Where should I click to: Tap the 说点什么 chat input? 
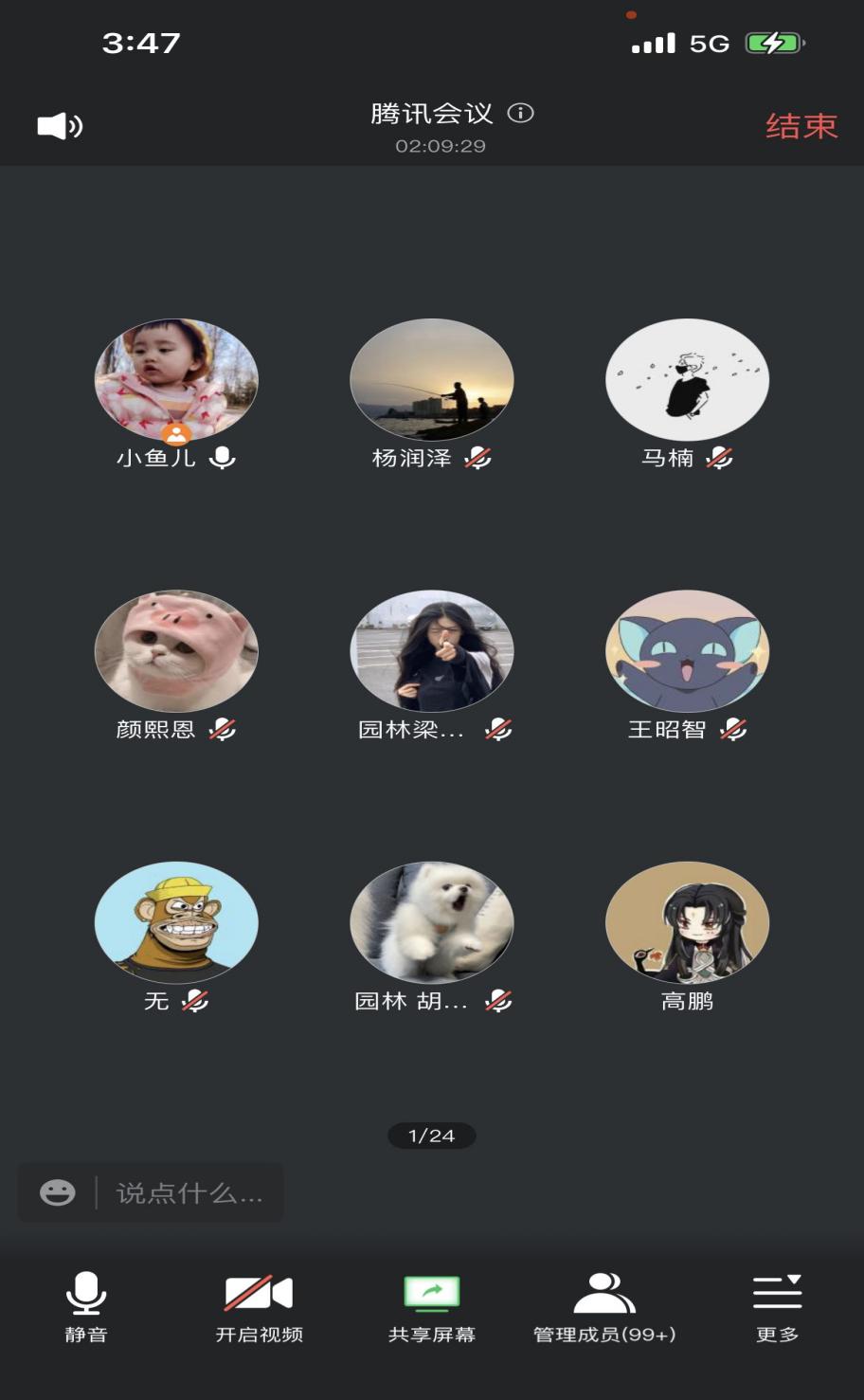(x=189, y=1192)
